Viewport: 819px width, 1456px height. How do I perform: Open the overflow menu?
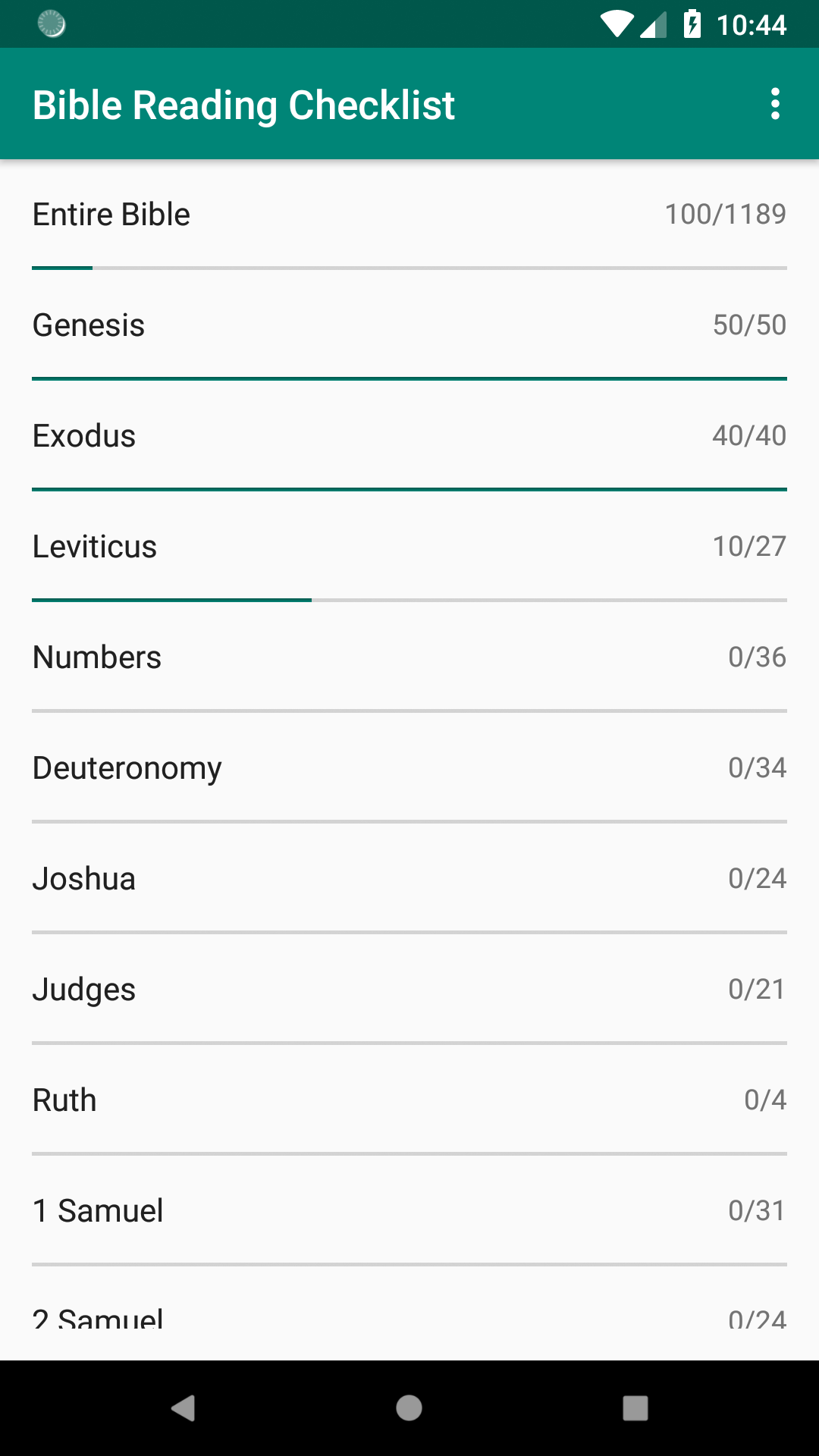(x=774, y=104)
